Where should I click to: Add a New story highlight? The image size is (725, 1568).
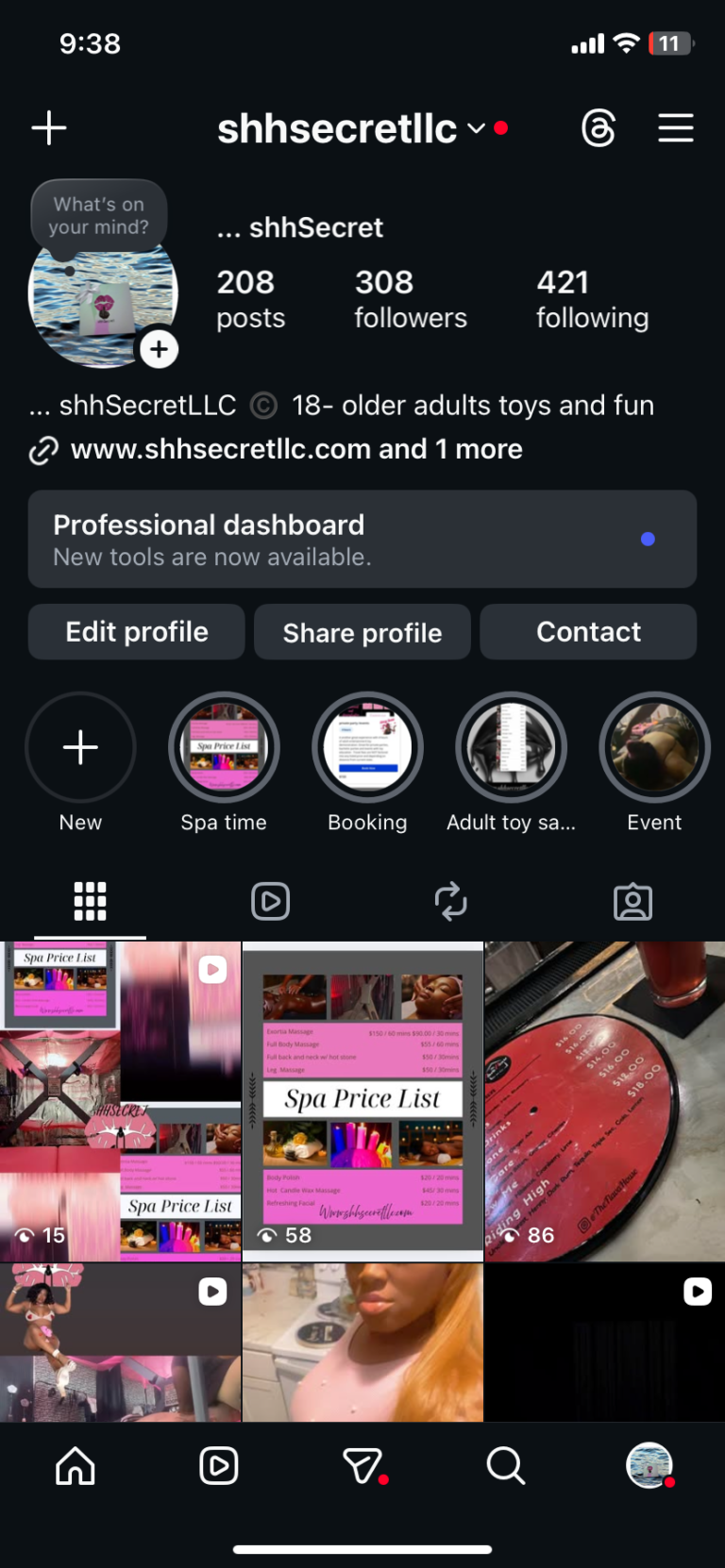point(80,748)
